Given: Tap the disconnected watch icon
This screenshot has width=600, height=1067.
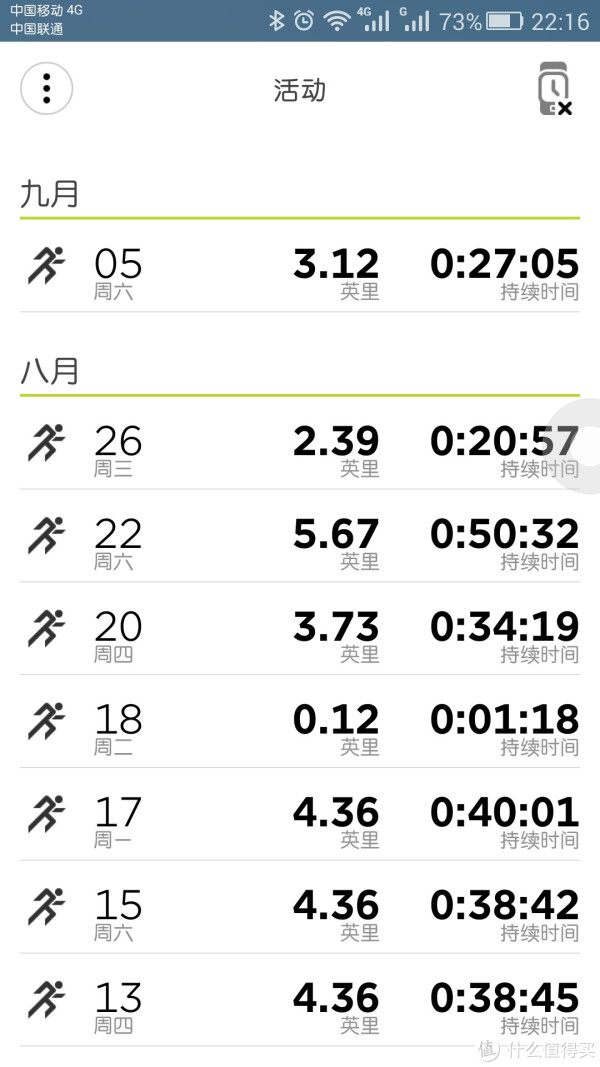Looking at the screenshot, I should [x=554, y=89].
